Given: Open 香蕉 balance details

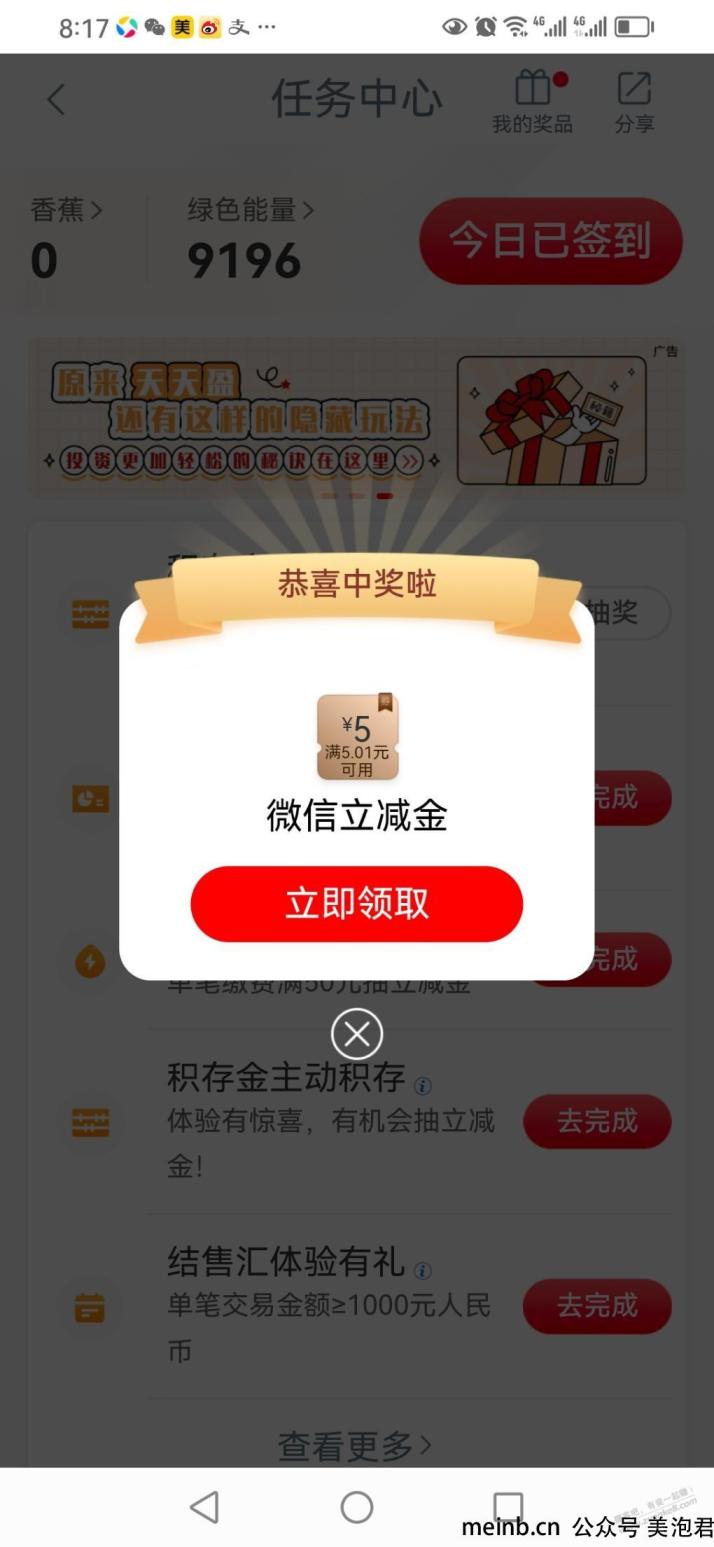Looking at the screenshot, I should click(x=66, y=210).
